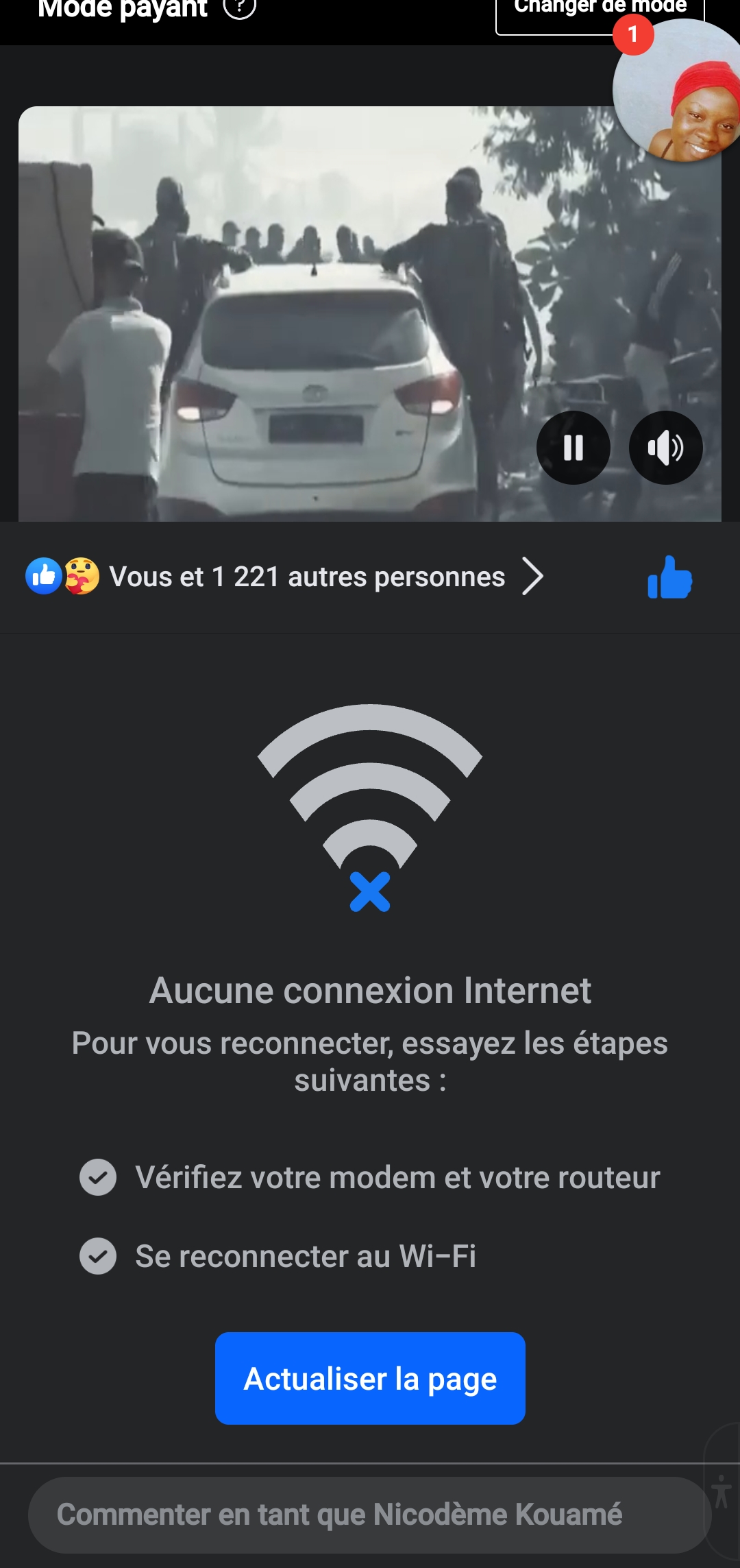Comment as Nicodème Kouamé
Screen dimensions: 740x1568
[369, 1515]
